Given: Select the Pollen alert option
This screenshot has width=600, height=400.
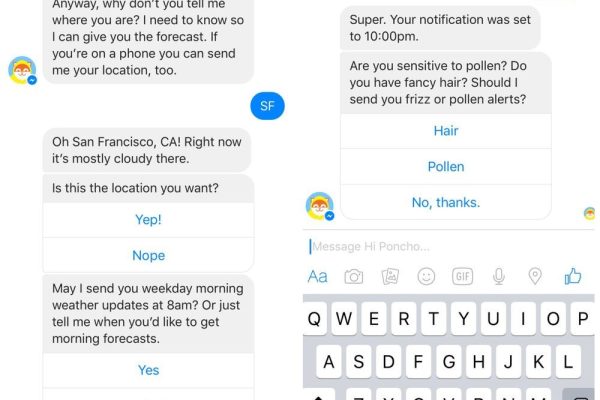Looking at the screenshot, I should 446,167.
